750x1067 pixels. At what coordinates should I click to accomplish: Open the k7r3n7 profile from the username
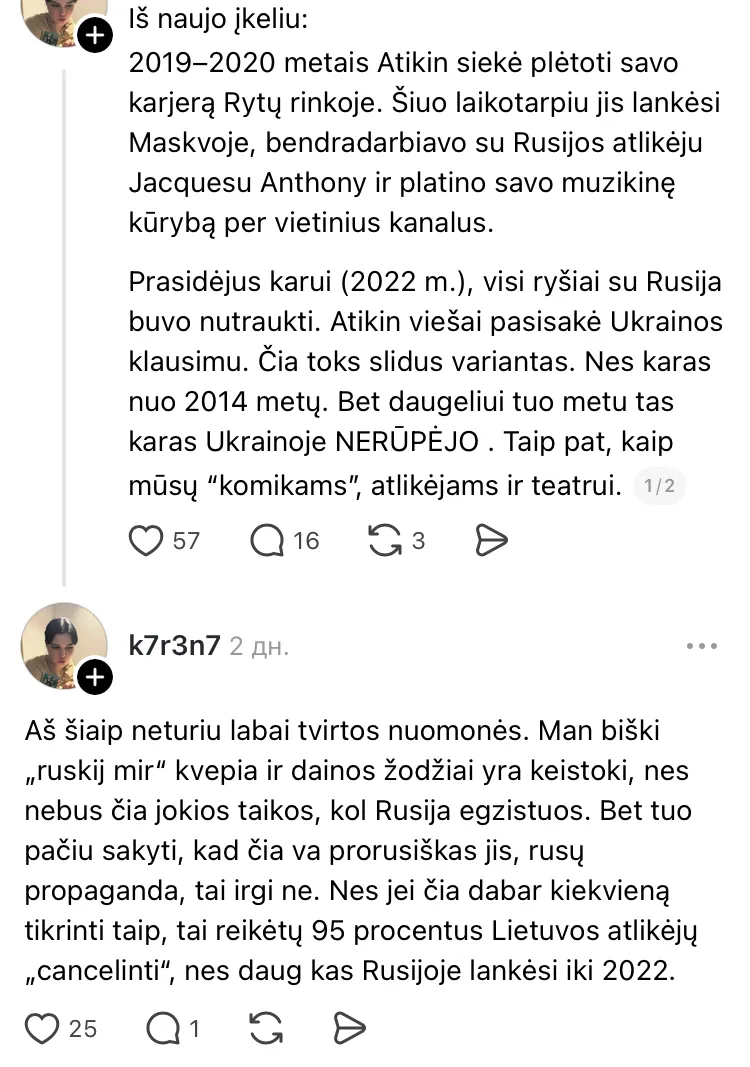(x=174, y=646)
